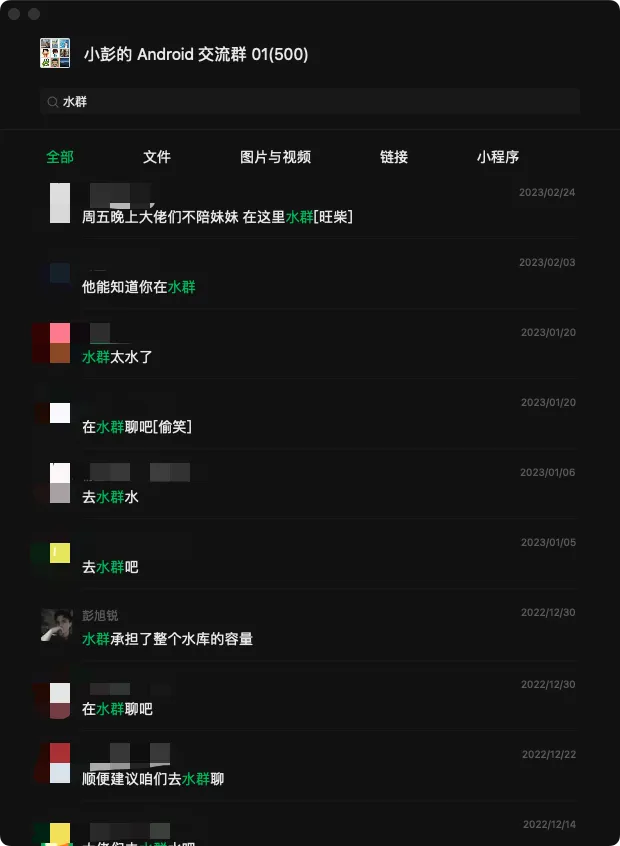620x846 pixels.
Task: Close the window with the red button
Action: coord(14,14)
